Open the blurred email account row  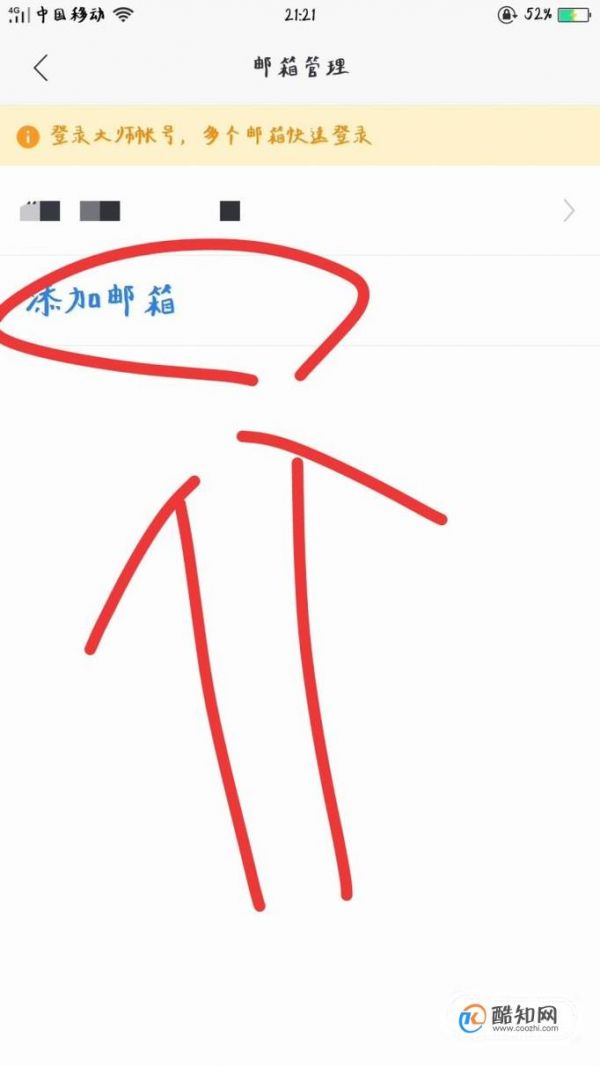click(x=298, y=211)
